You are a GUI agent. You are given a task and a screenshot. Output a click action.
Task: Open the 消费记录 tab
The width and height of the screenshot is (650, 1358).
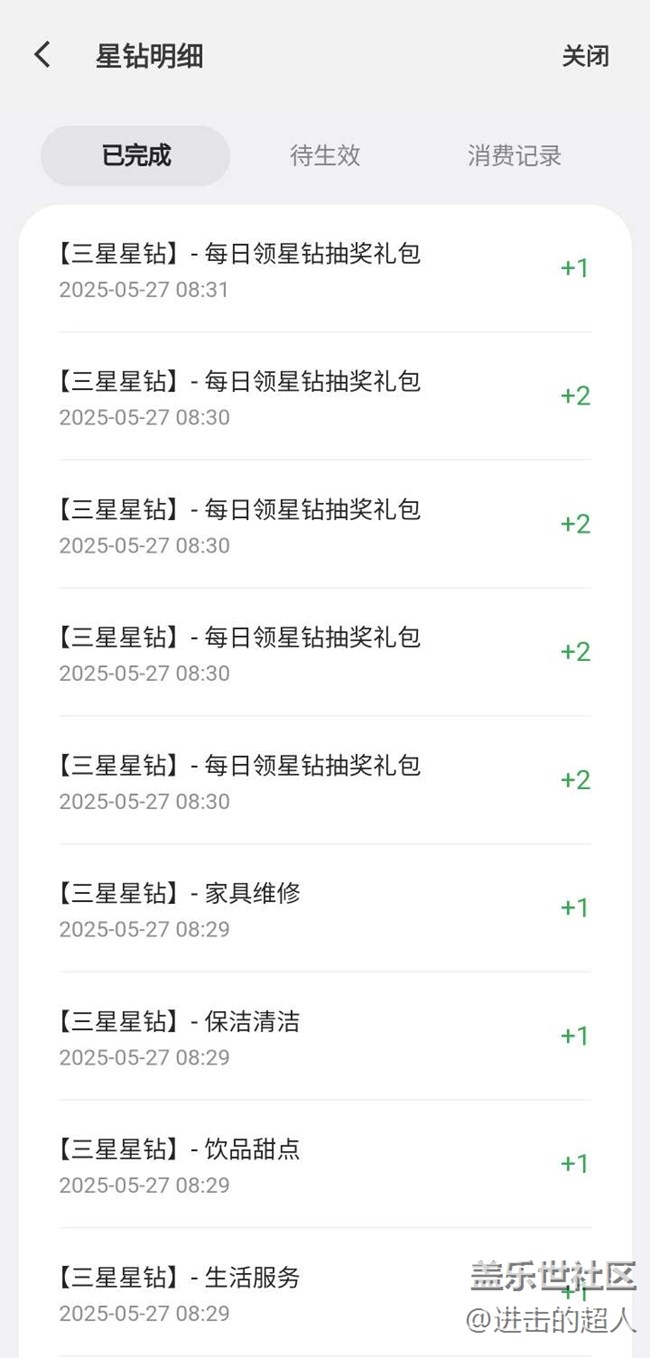pos(514,156)
